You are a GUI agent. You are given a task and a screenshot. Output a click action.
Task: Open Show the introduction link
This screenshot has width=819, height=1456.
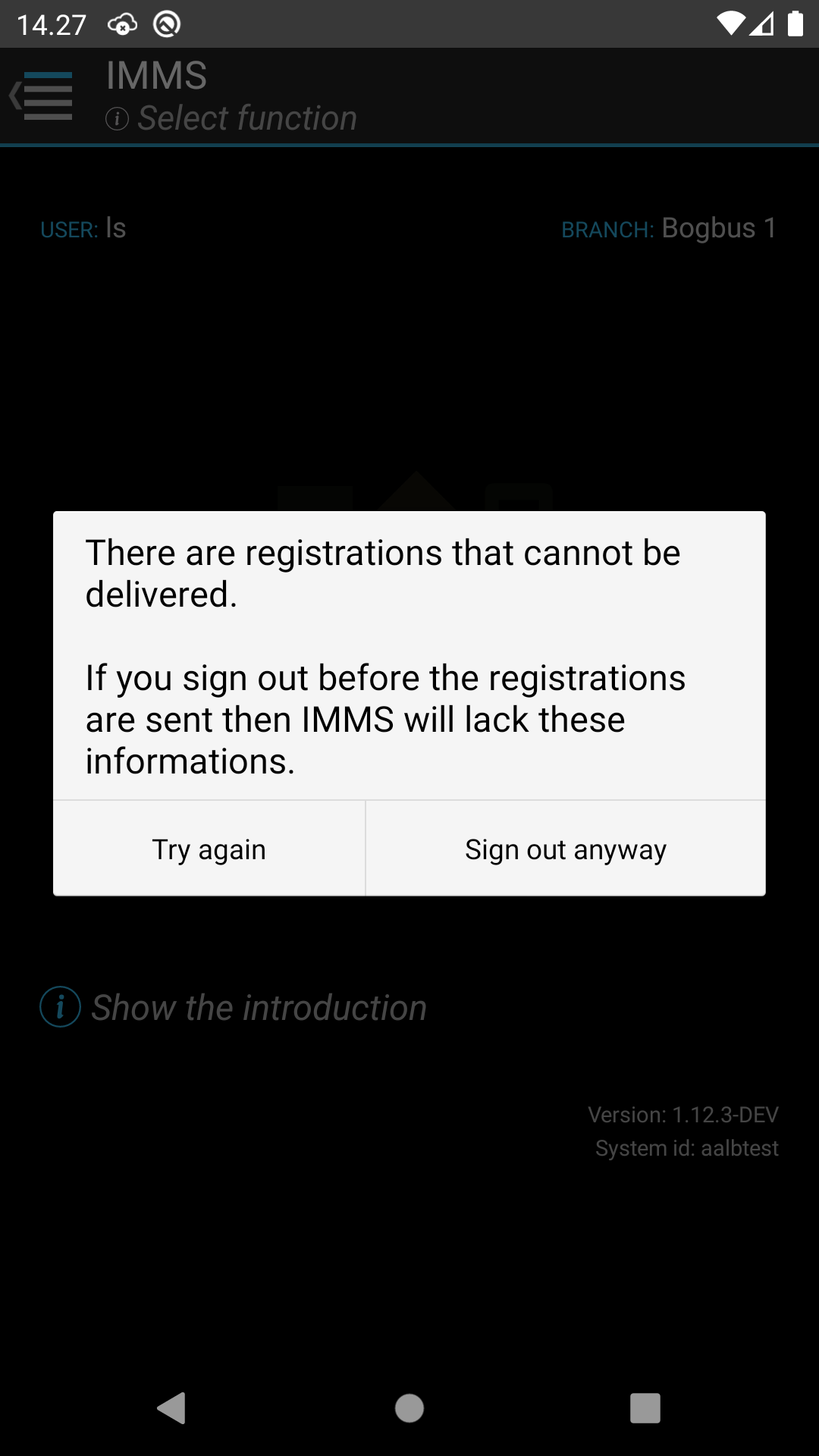[x=234, y=1007]
